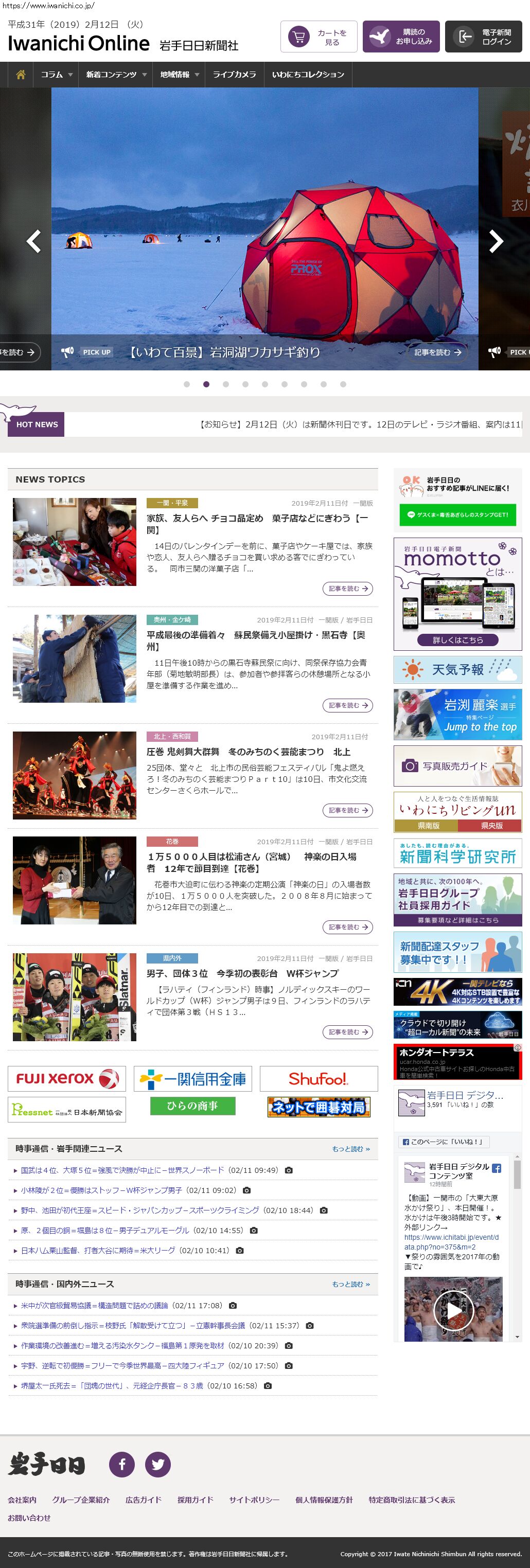Open 会社案内 footer link
Image resolution: width=530 pixels, height=1568 pixels.
(22, 1500)
